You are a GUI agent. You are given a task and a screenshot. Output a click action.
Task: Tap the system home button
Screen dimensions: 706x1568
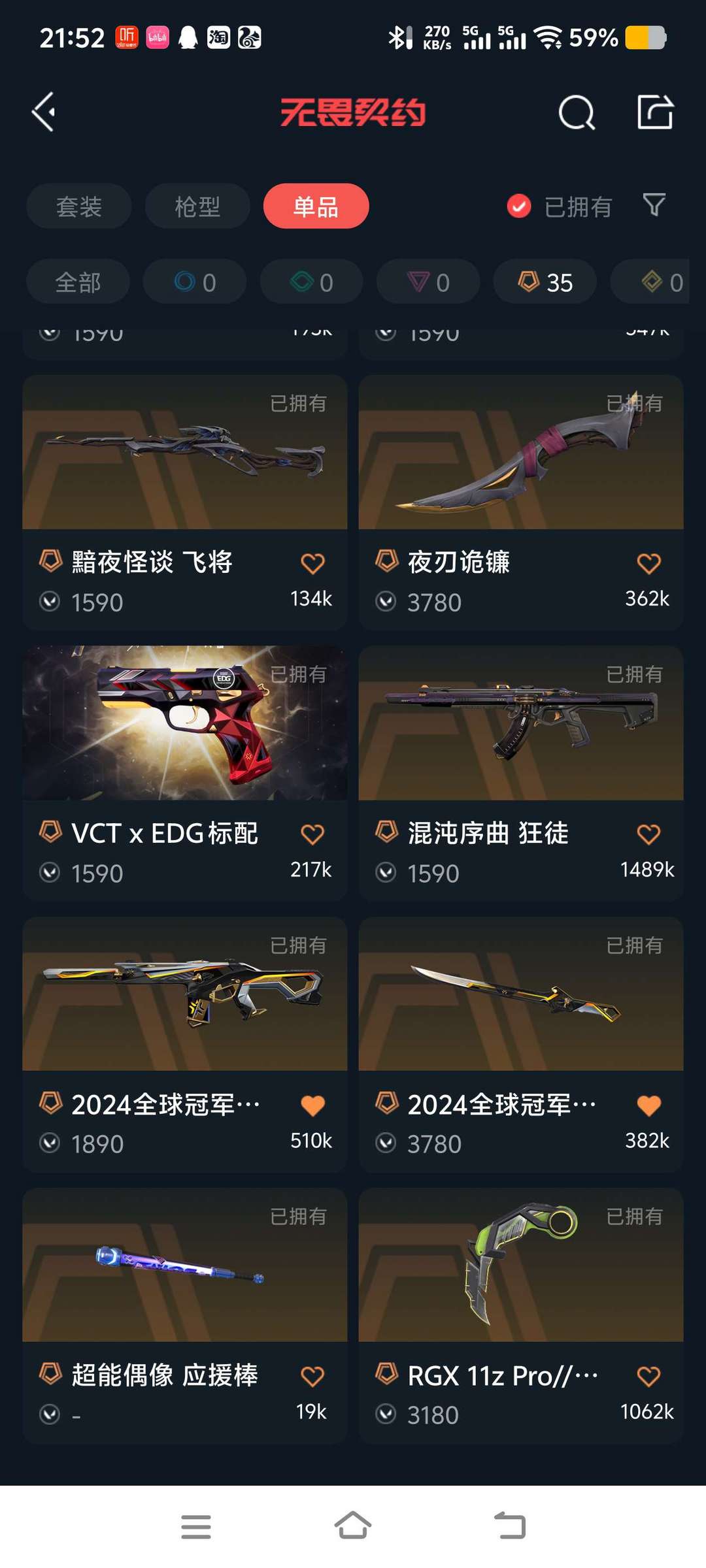click(x=353, y=1526)
